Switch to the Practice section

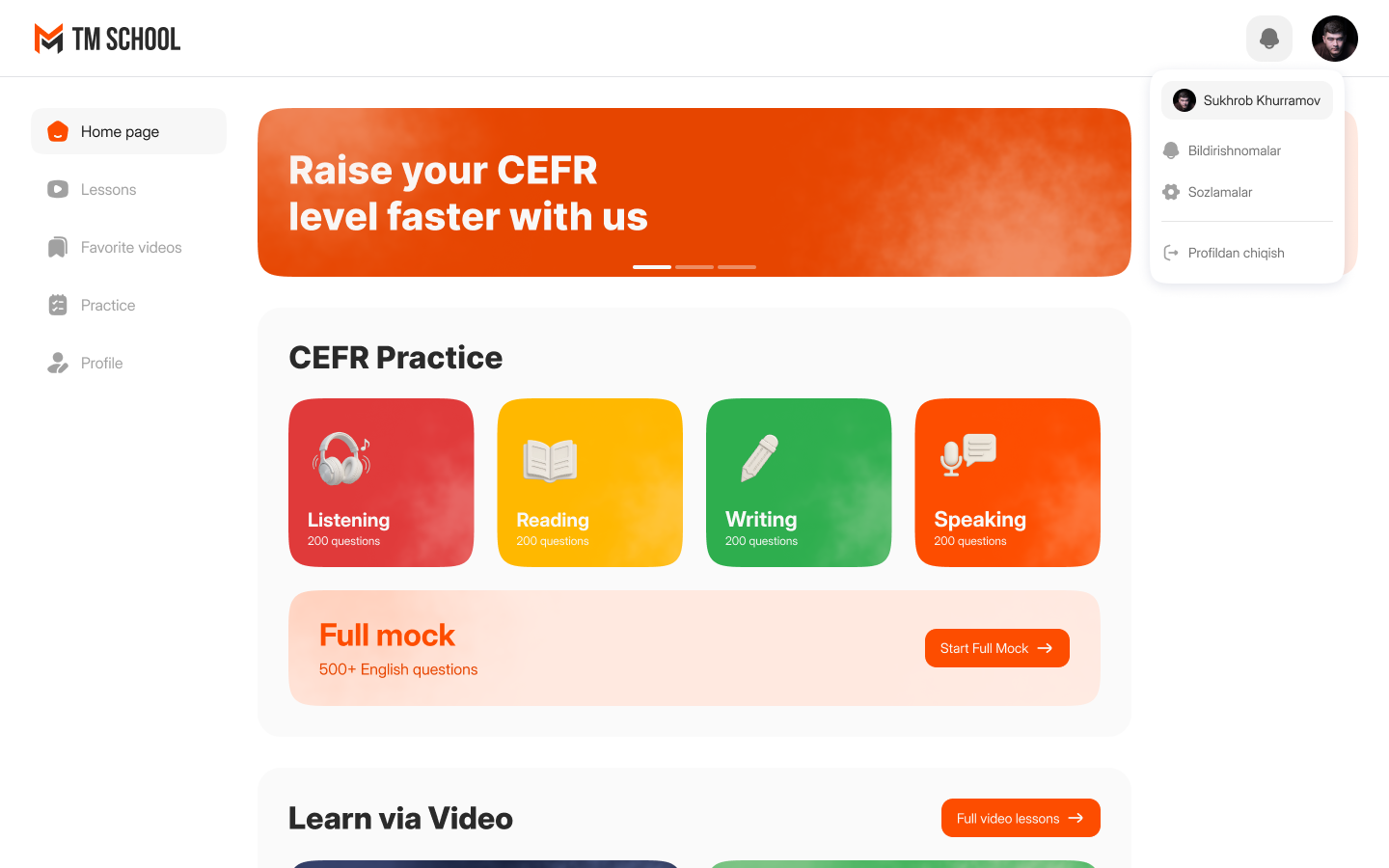pos(107,305)
